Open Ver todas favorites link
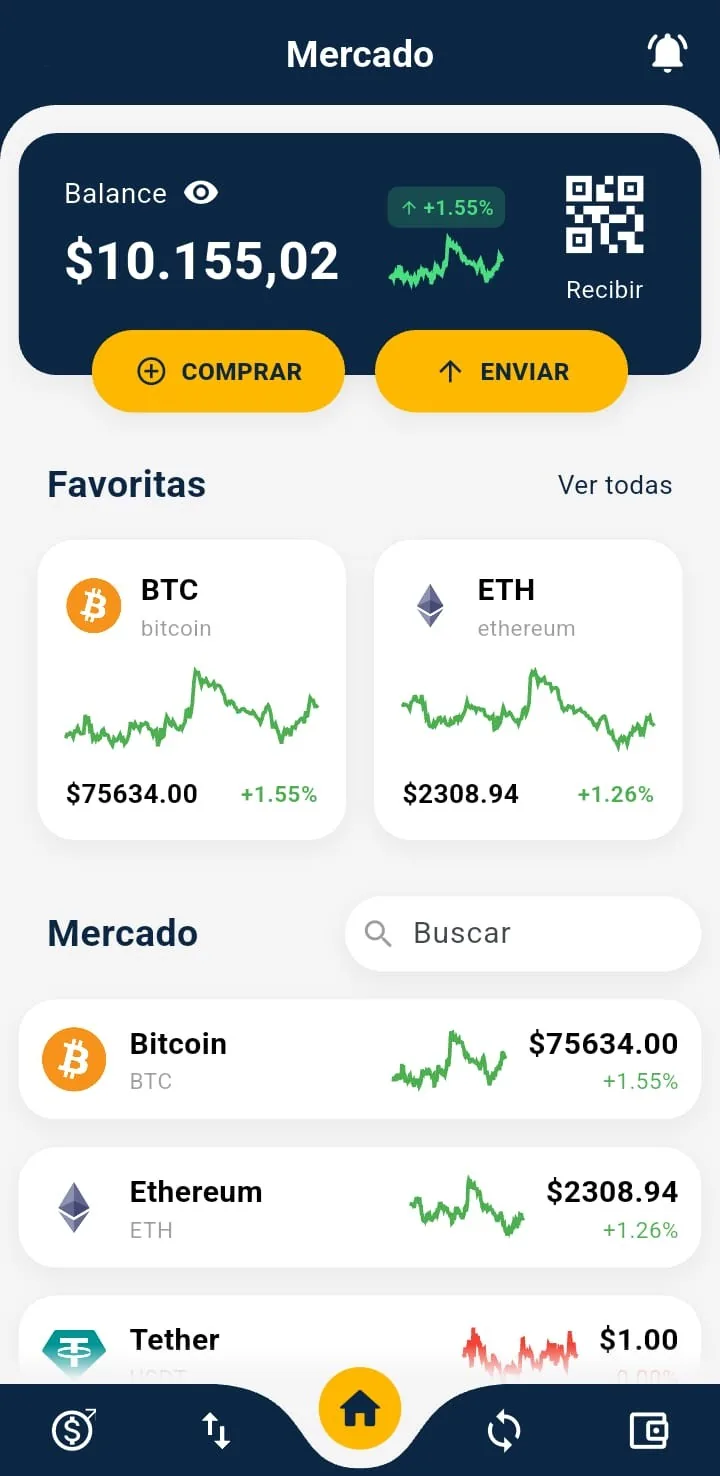The height and width of the screenshot is (1476, 720). 615,485
